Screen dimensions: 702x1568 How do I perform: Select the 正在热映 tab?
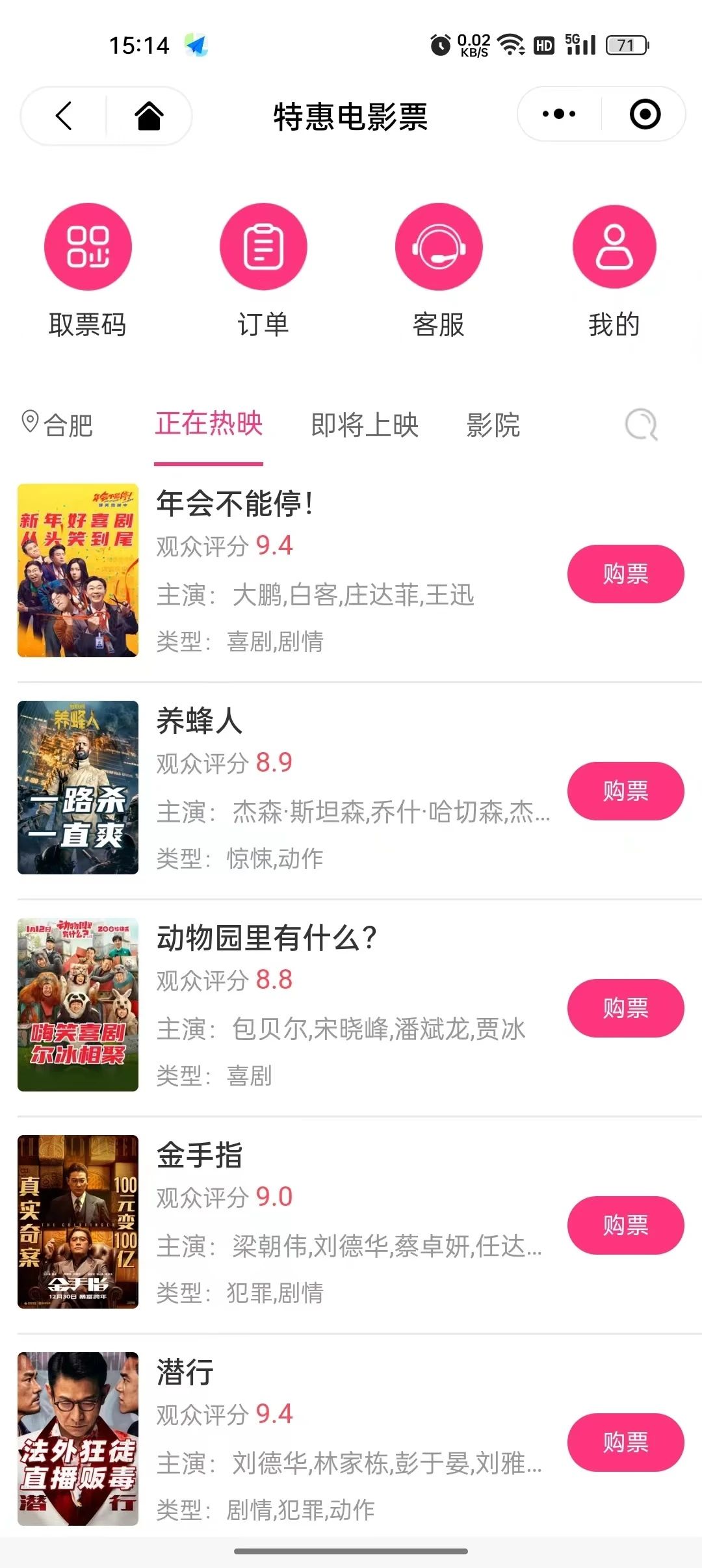[x=209, y=424]
